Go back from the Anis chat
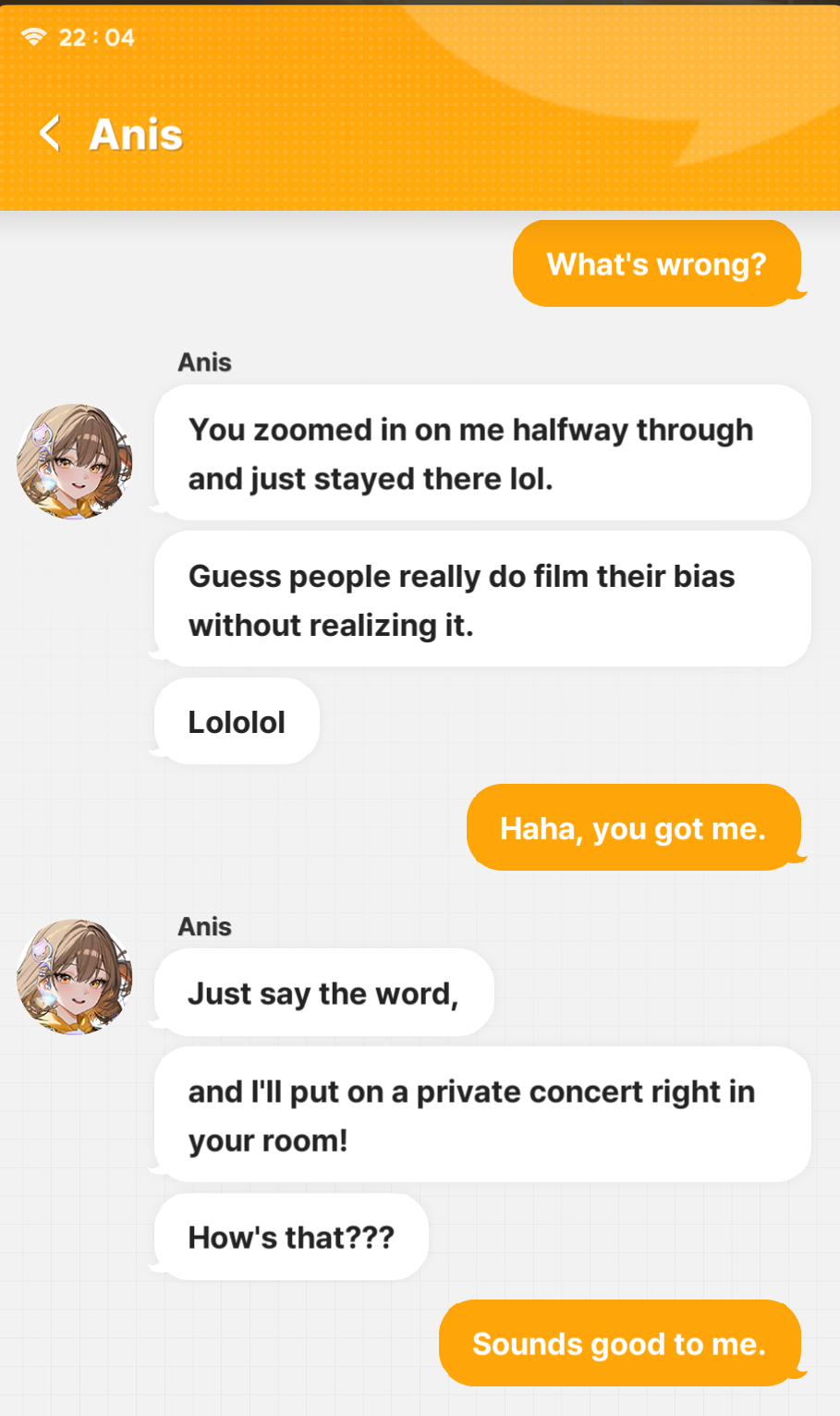Viewport: 840px width, 1416px height. coord(50,134)
